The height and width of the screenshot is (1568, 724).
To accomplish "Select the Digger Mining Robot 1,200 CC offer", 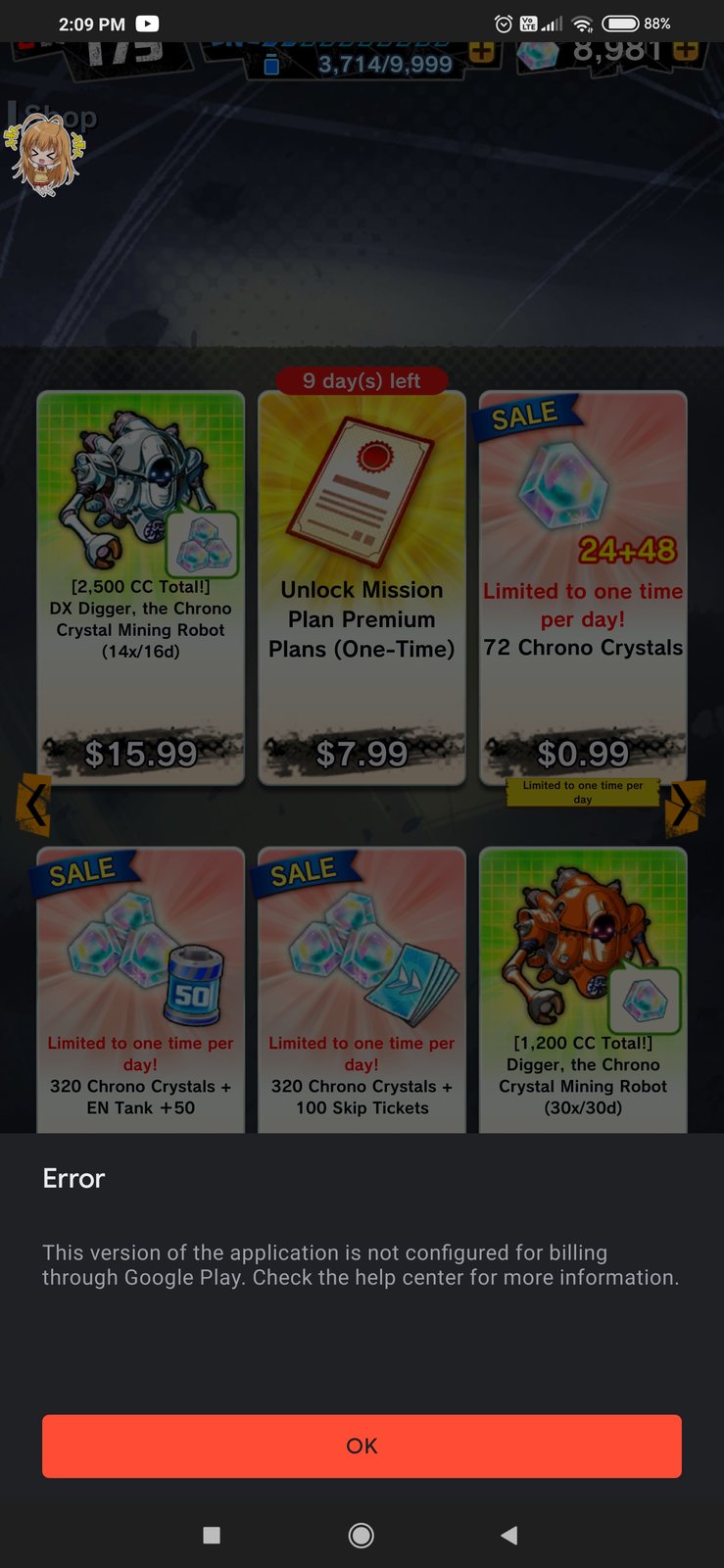I will (x=583, y=990).
